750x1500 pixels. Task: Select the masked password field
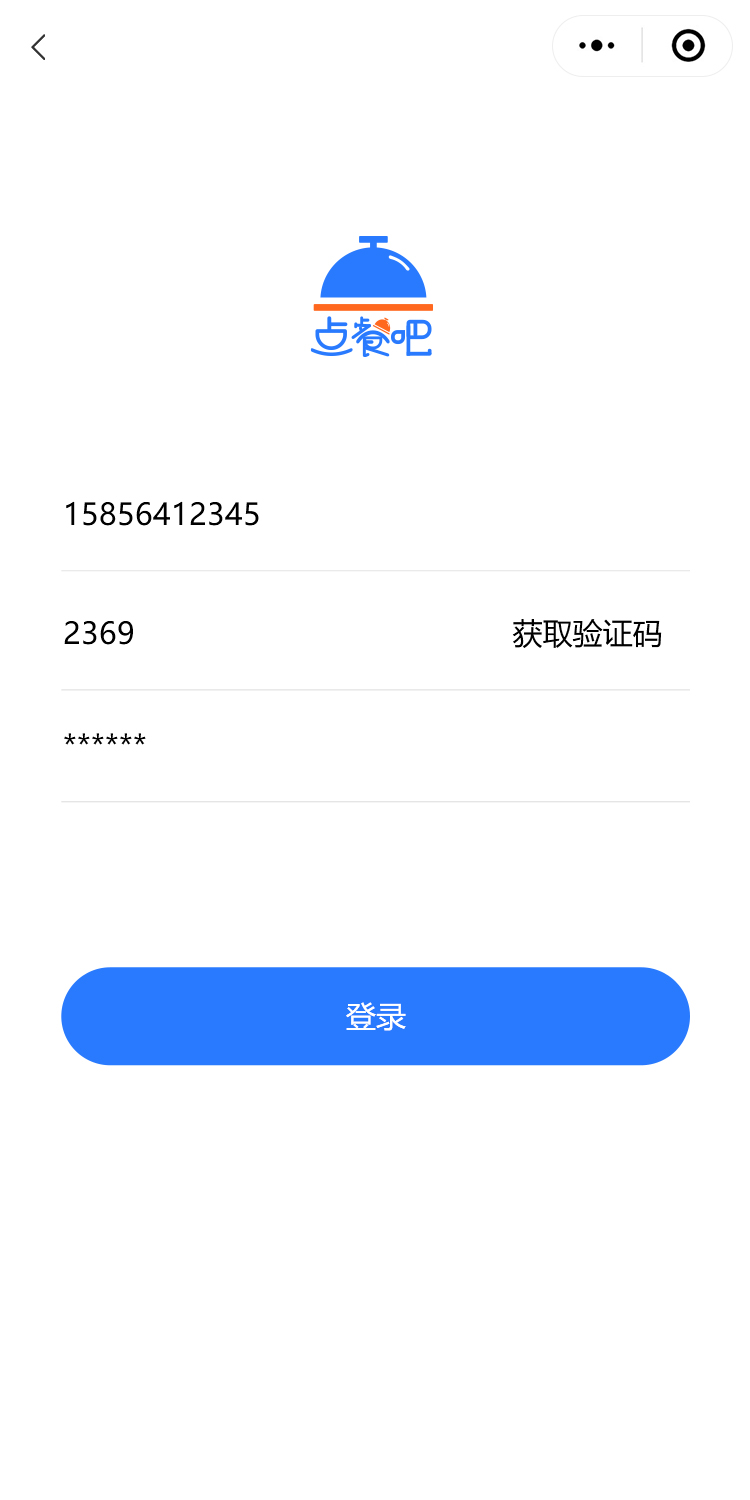click(300, 743)
